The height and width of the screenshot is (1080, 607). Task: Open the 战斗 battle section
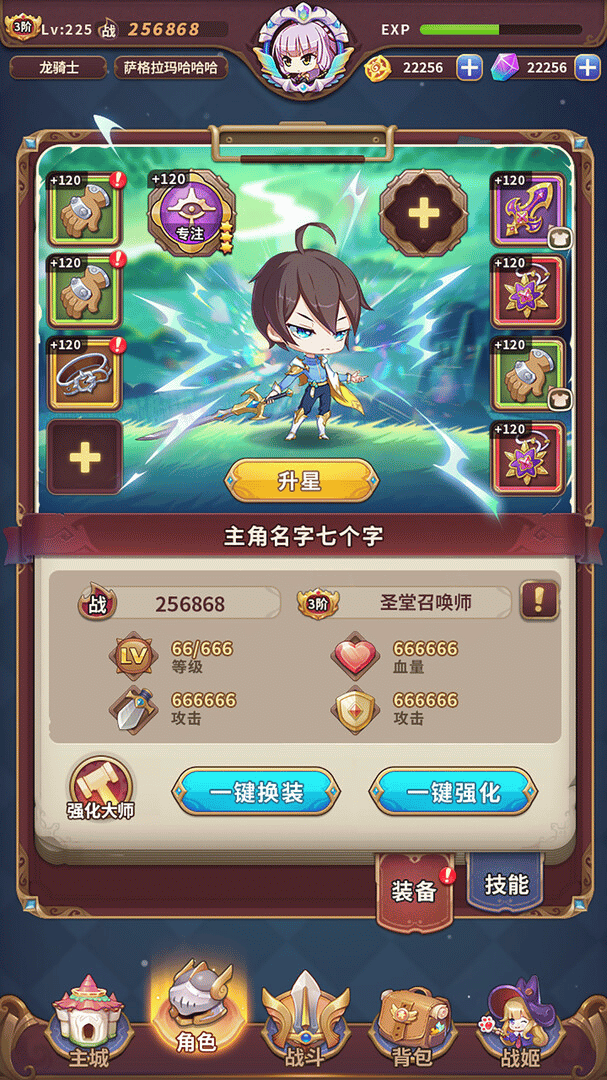pyautogui.click(x=305, y=1018)
